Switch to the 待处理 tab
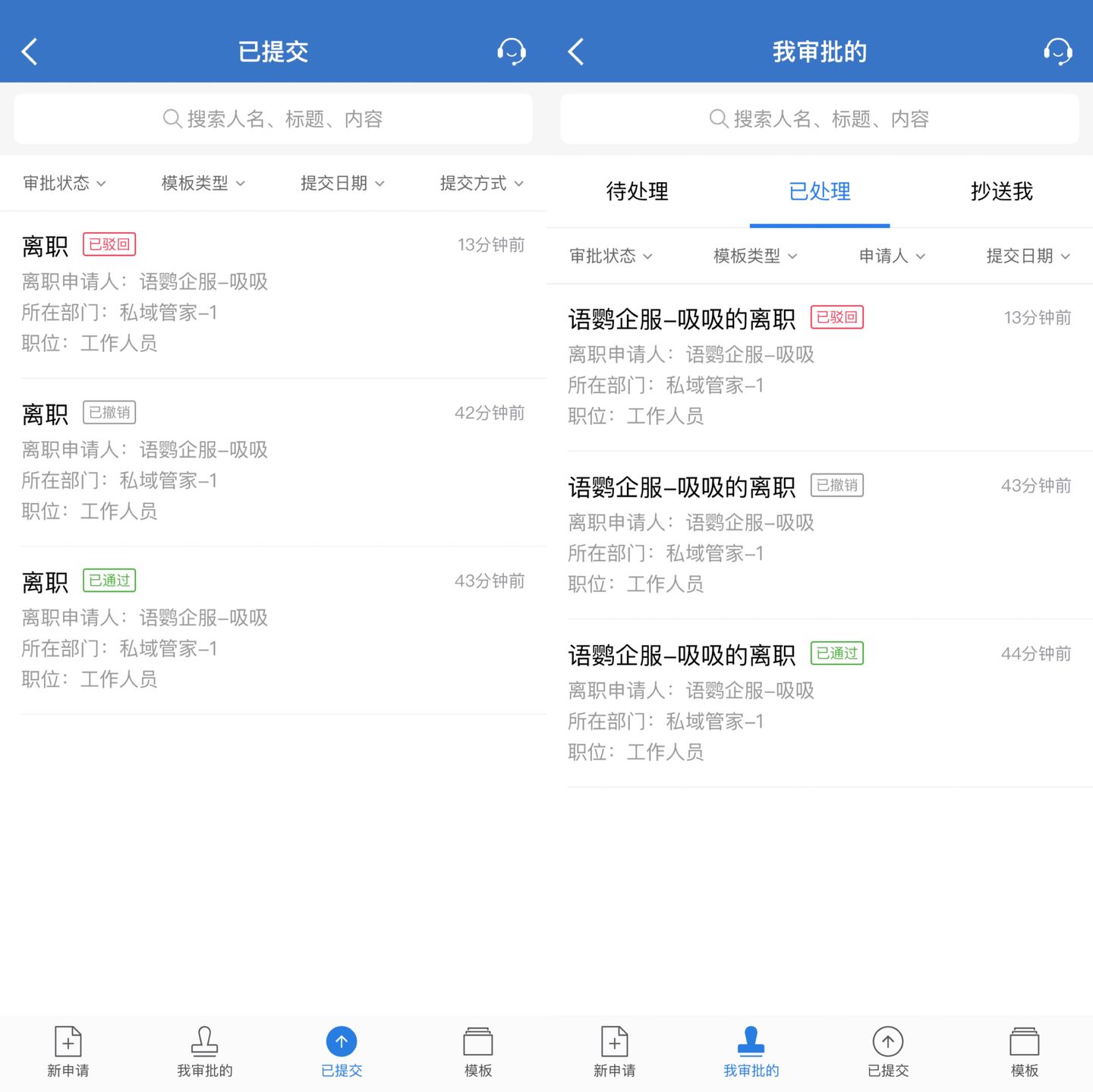Image resolution: width=1093 pixels, height=1092 pixels. 637,191
